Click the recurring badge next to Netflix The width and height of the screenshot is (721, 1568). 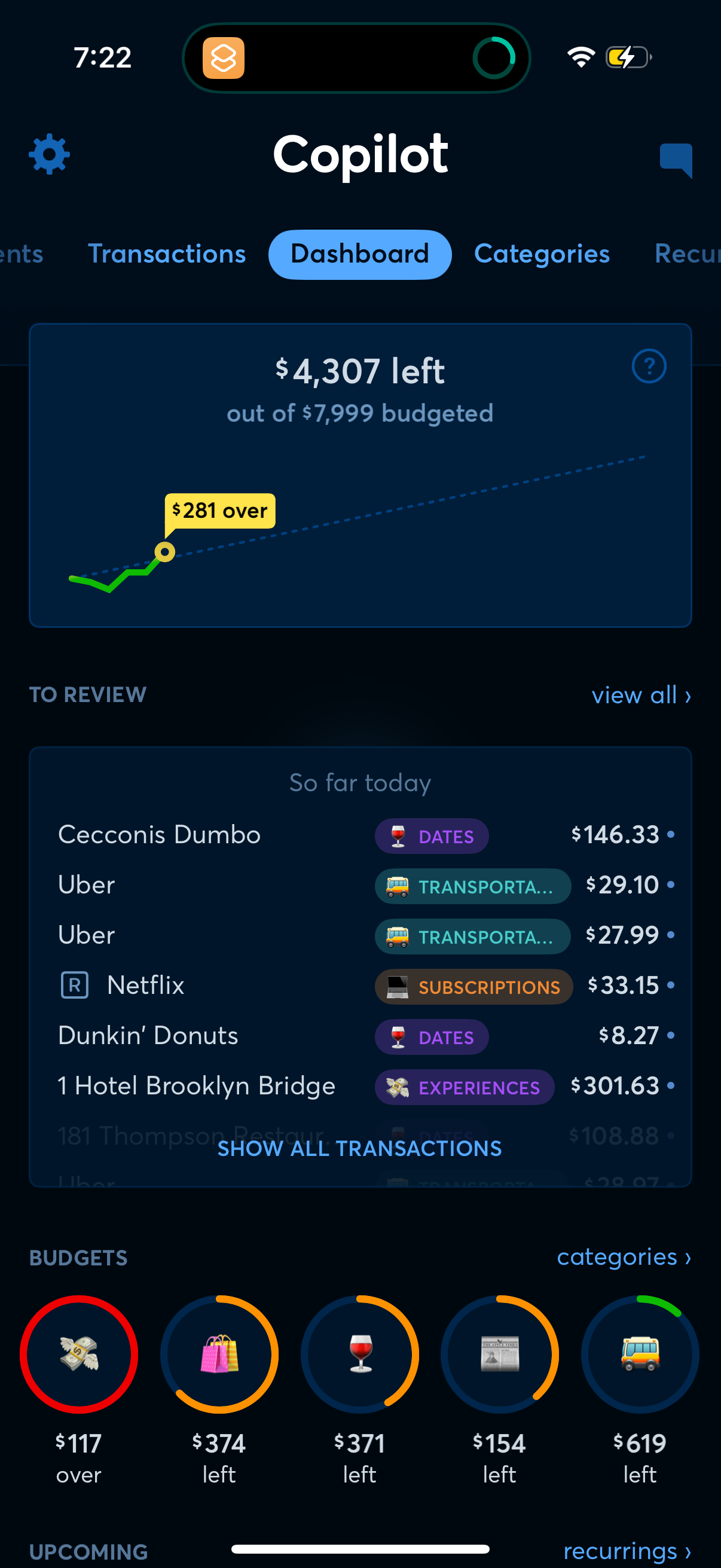pyautogui.click(x=74, y=985)
